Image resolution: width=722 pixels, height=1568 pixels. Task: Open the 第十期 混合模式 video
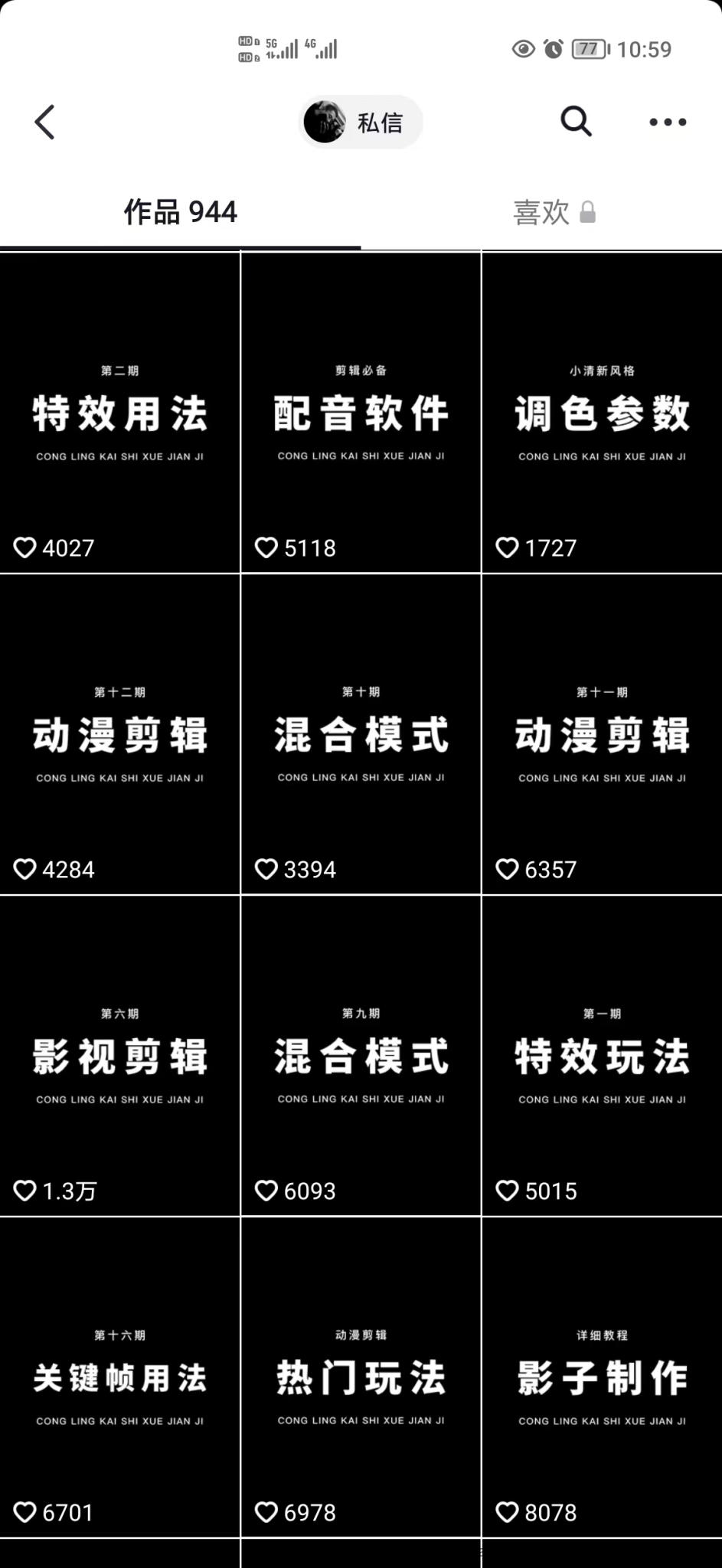coord(361,735)
